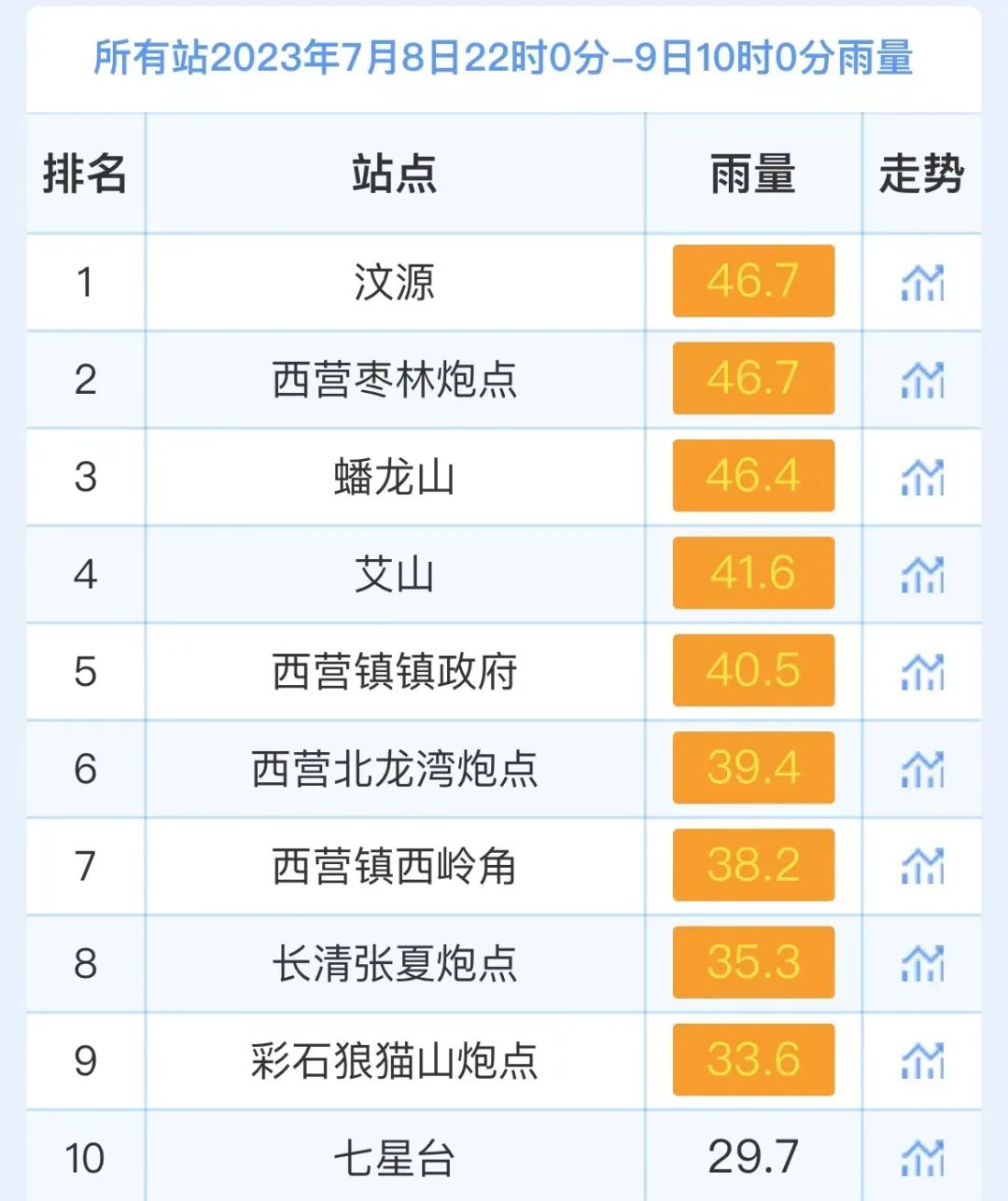The image size is (1008, 1201).
Task: Open trend icon for 彩石狼猫山炮点
Action: coord(922,1061)
